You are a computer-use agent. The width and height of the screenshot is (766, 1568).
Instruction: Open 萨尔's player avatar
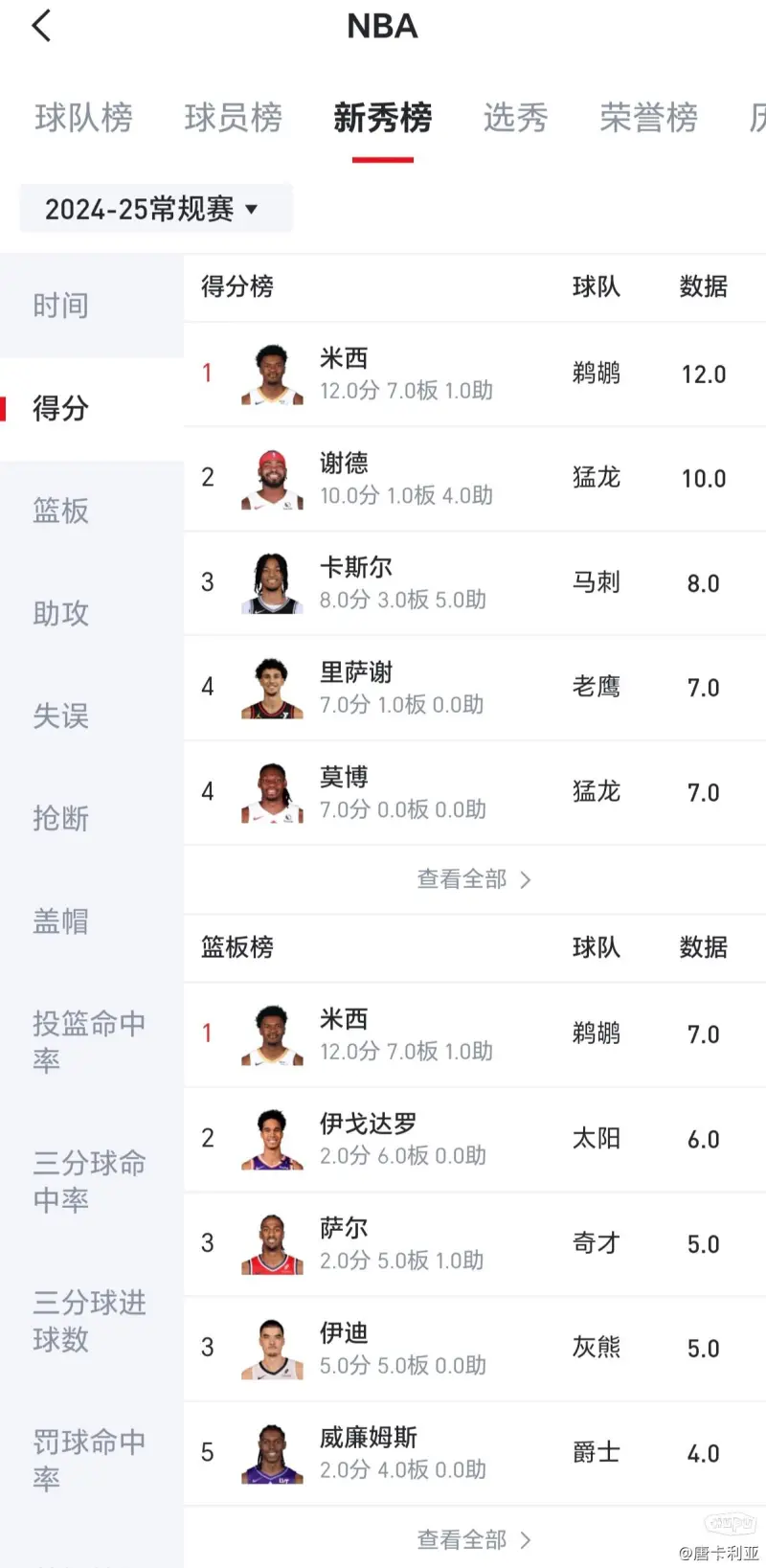[x=271, y=1242]
